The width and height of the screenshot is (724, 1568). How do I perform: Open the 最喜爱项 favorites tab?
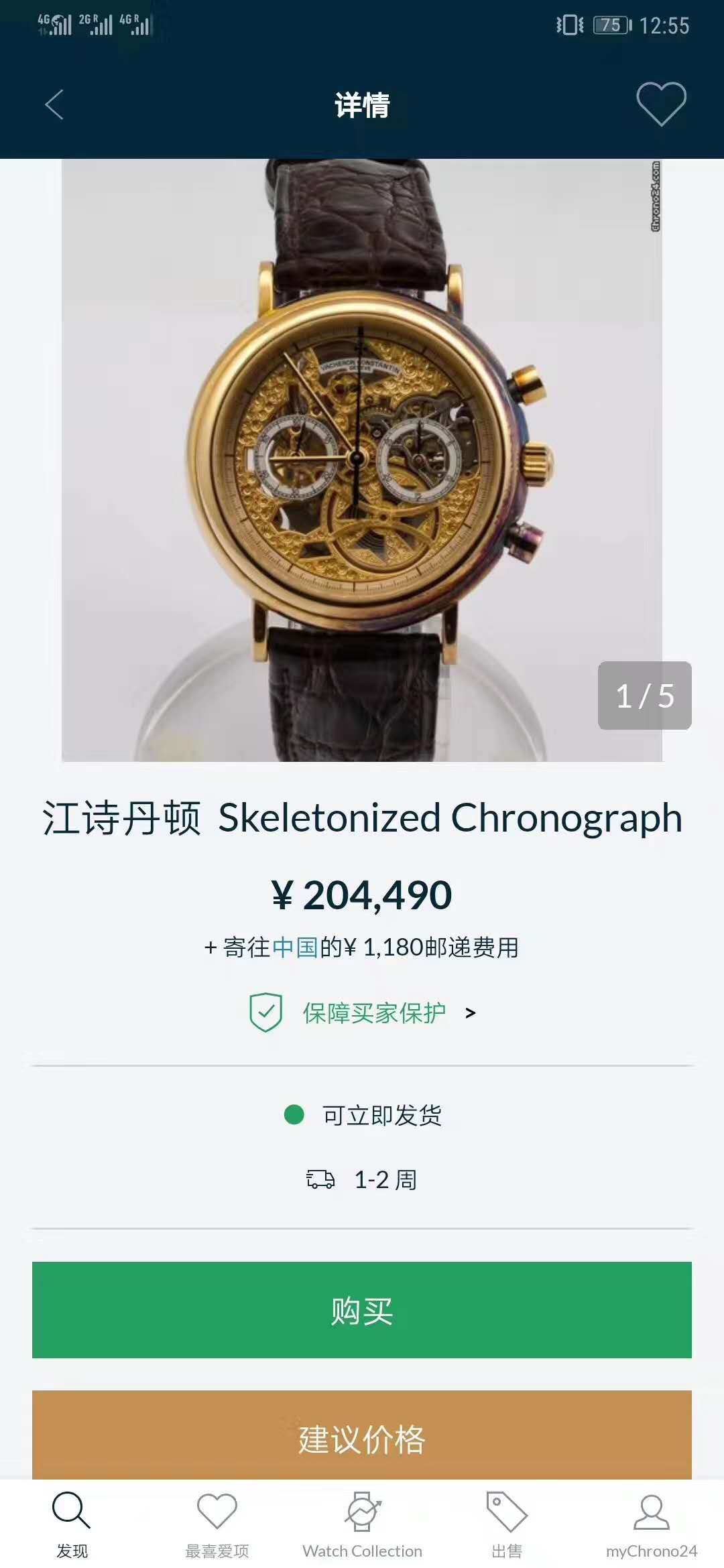tap(217, 1522)
